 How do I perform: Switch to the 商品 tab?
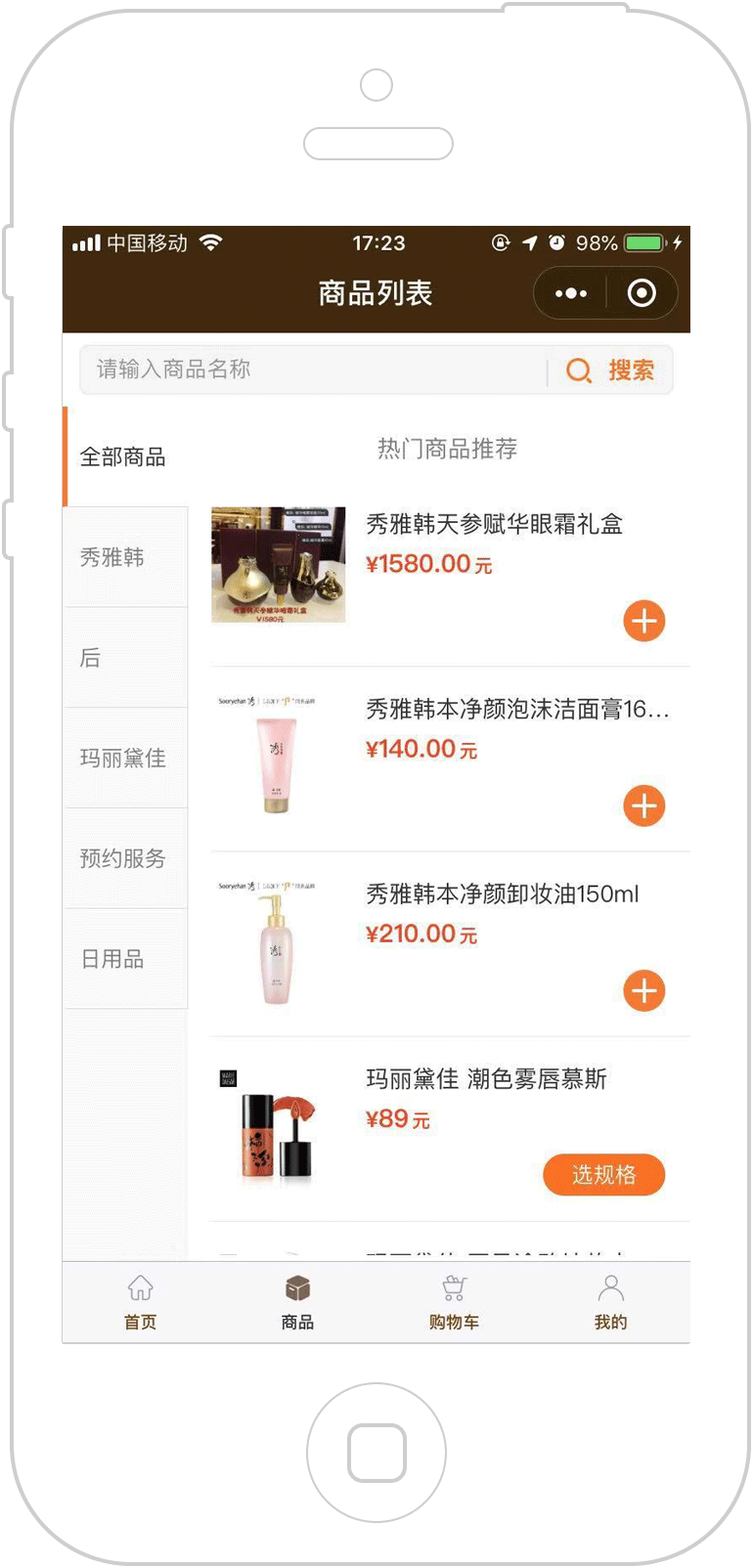click(x=297, y=1302)
